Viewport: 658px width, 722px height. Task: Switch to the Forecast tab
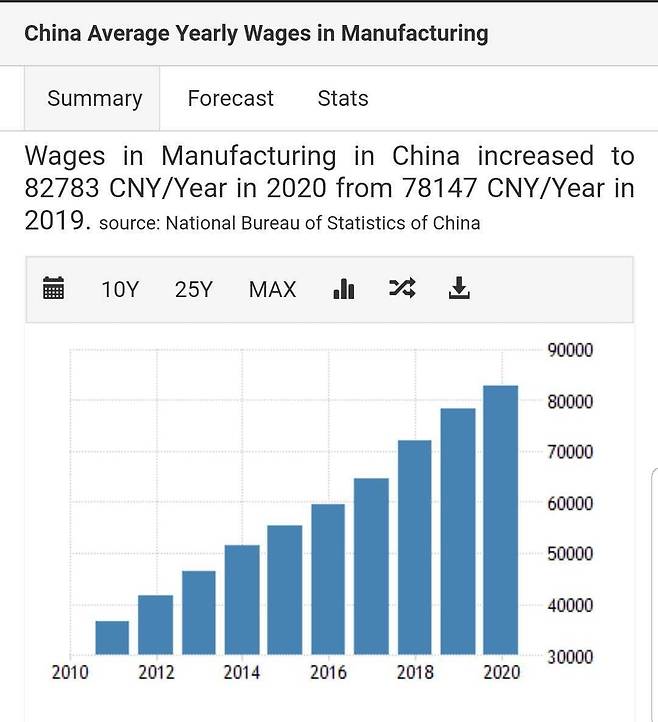230,98
